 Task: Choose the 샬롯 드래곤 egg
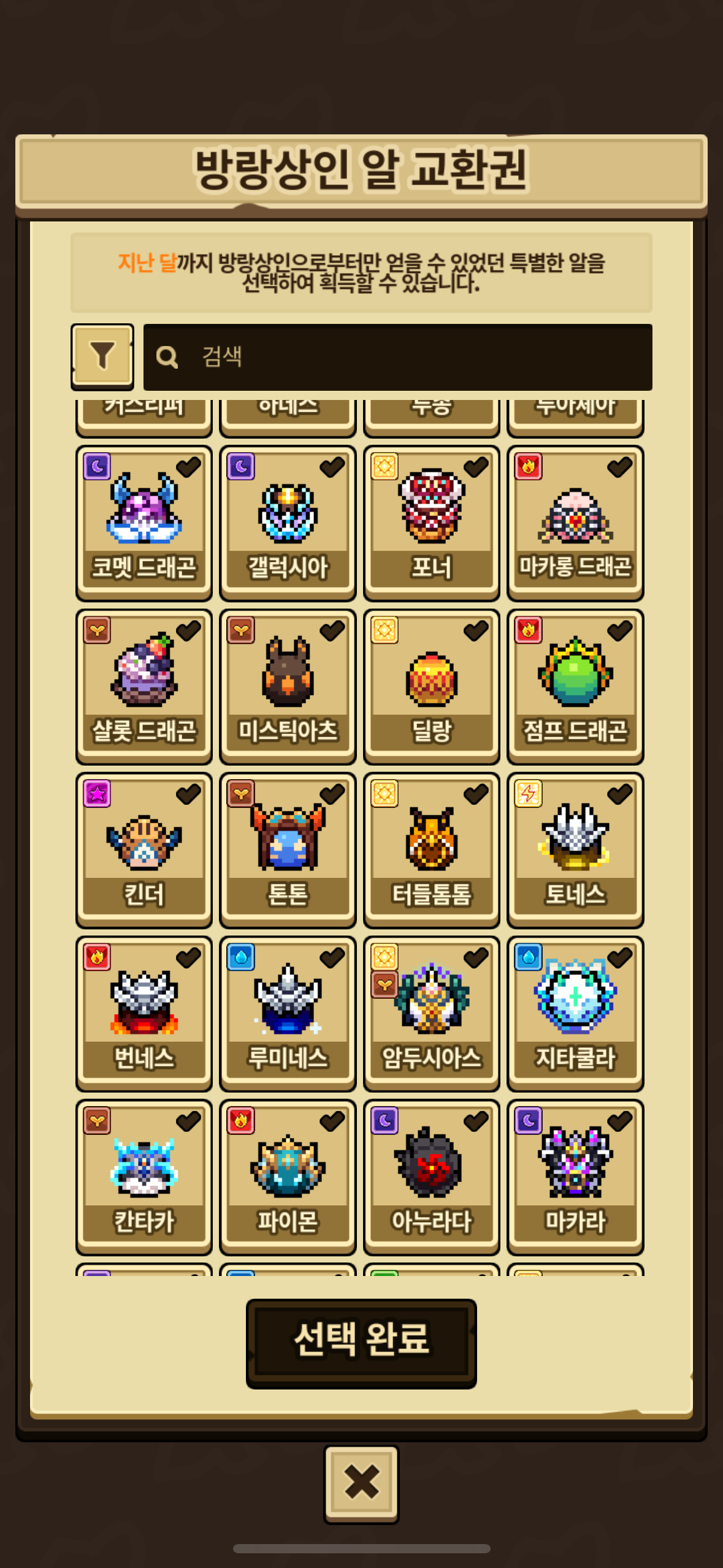pos(144,686)
